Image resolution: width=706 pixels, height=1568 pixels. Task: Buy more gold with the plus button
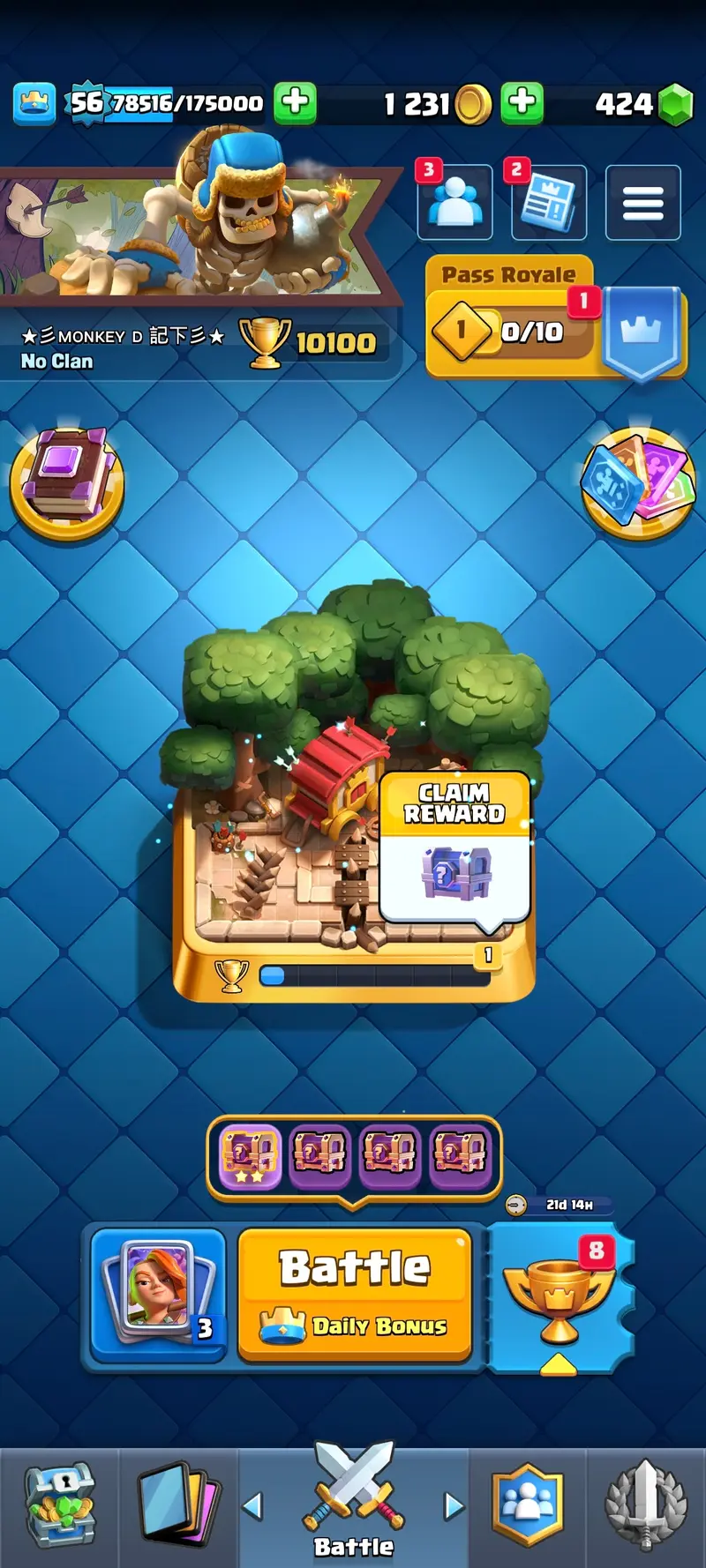coord(522,102)
